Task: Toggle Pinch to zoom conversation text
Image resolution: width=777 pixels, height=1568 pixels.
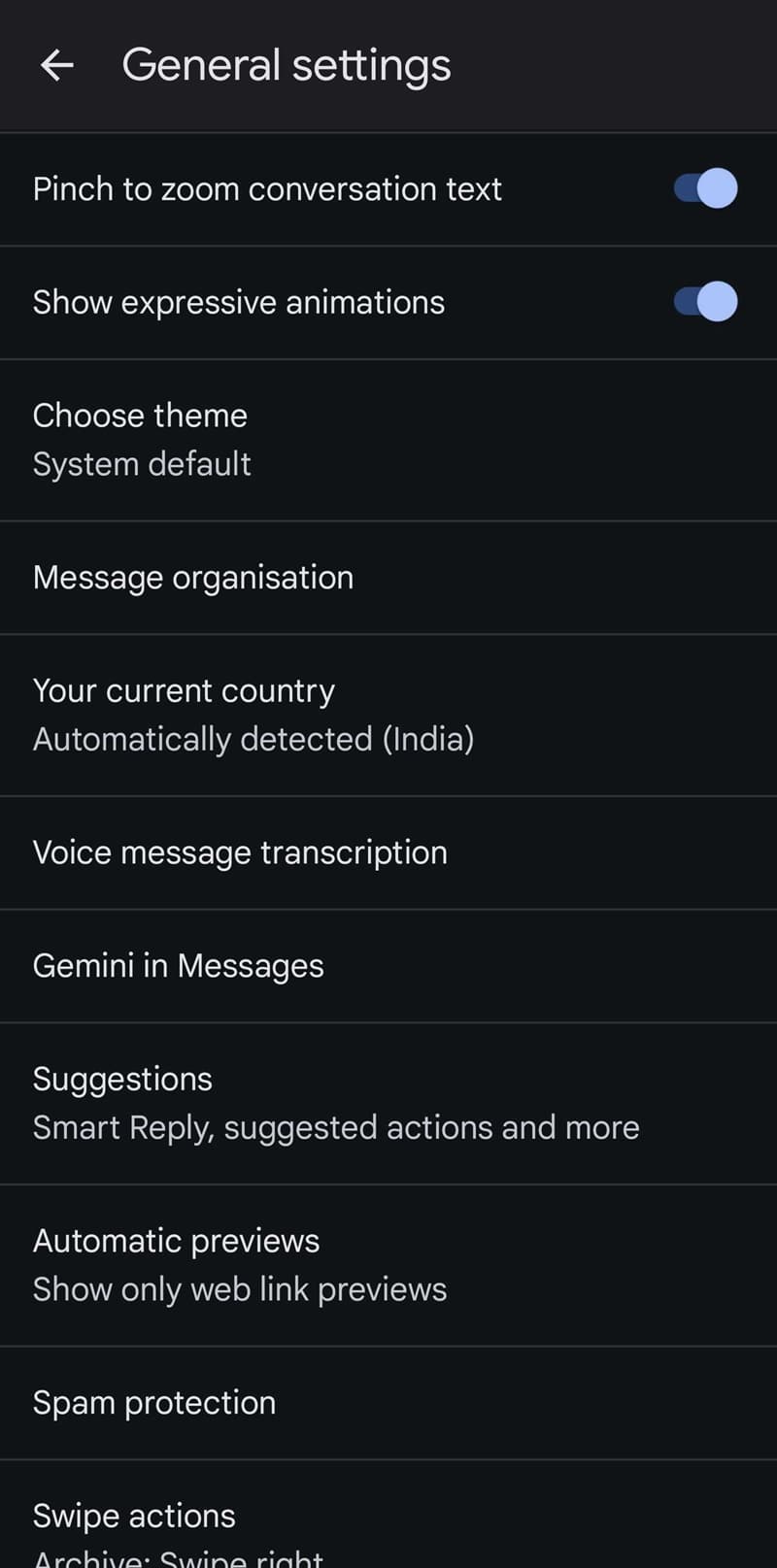Action: click(x=705, y=188)
